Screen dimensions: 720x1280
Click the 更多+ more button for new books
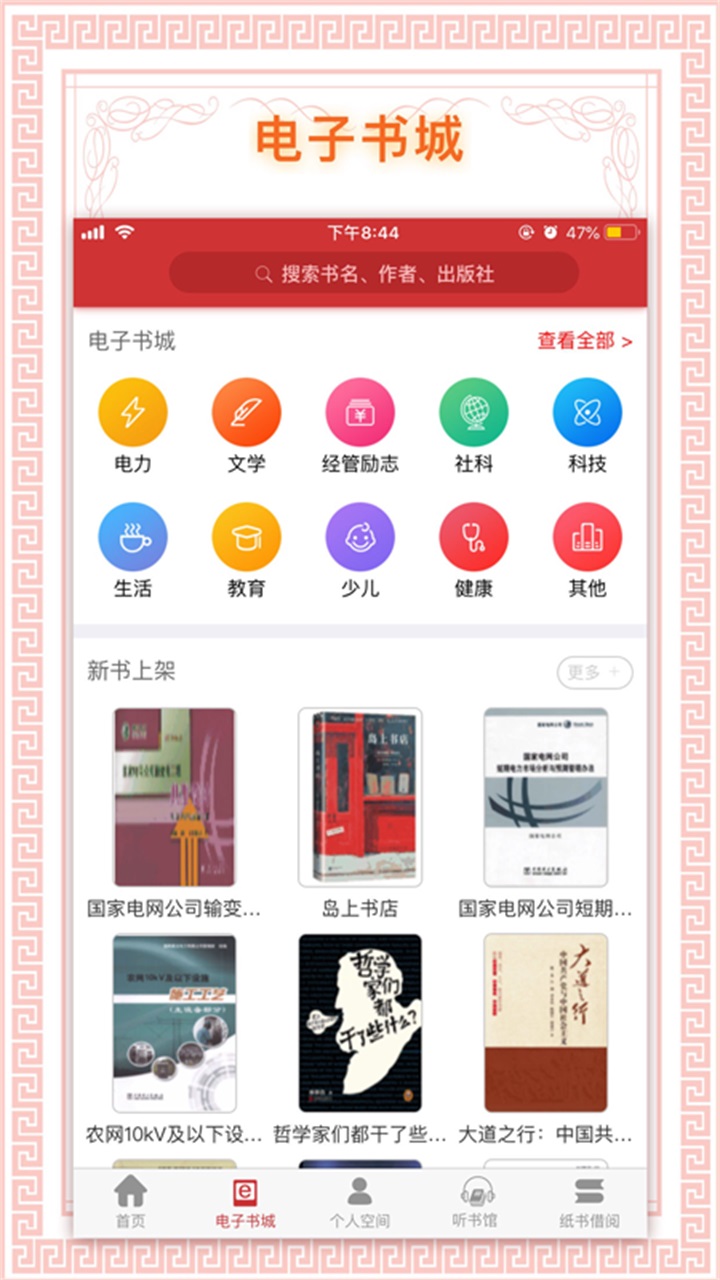point(594,673)
